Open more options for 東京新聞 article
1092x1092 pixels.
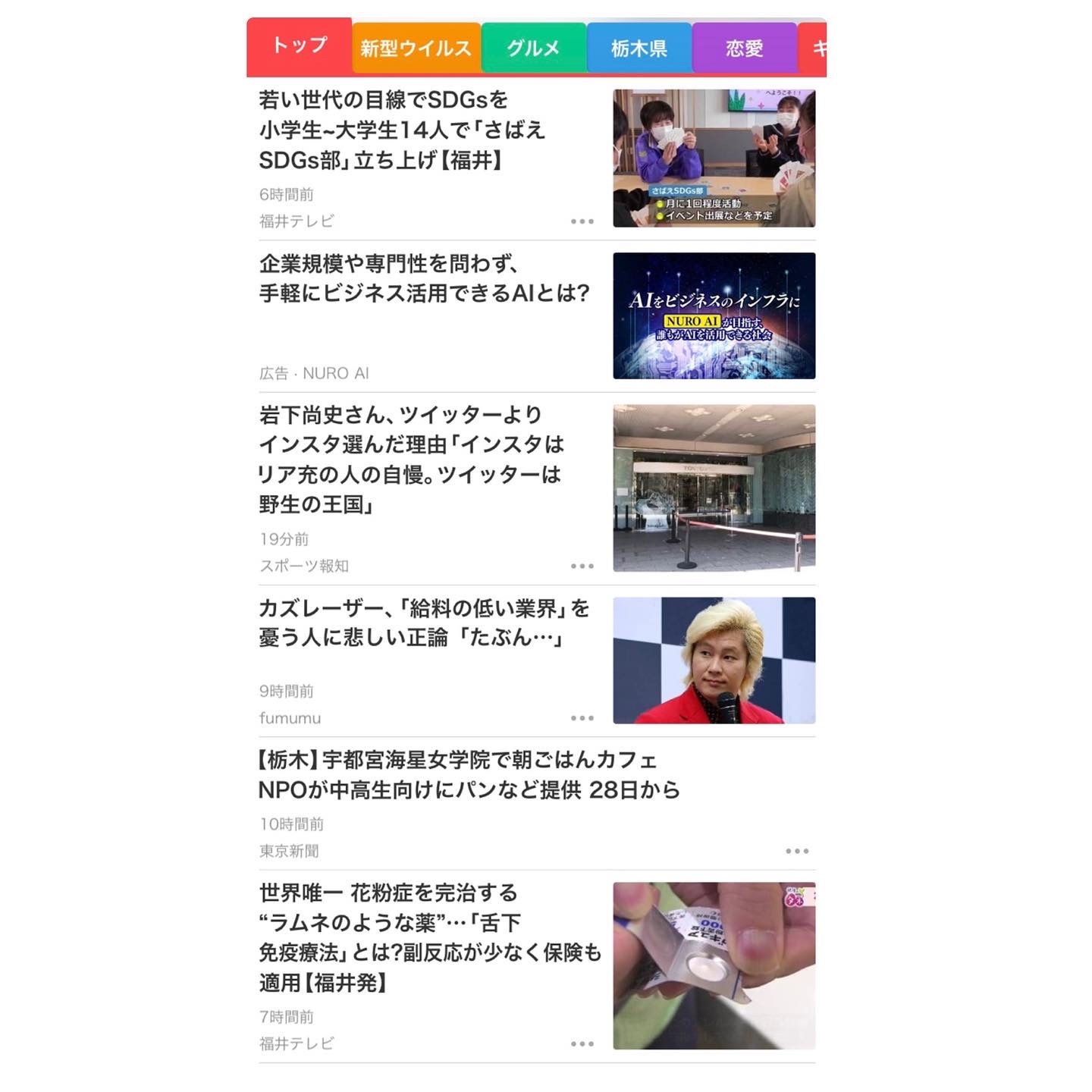(x=796, y=851)
